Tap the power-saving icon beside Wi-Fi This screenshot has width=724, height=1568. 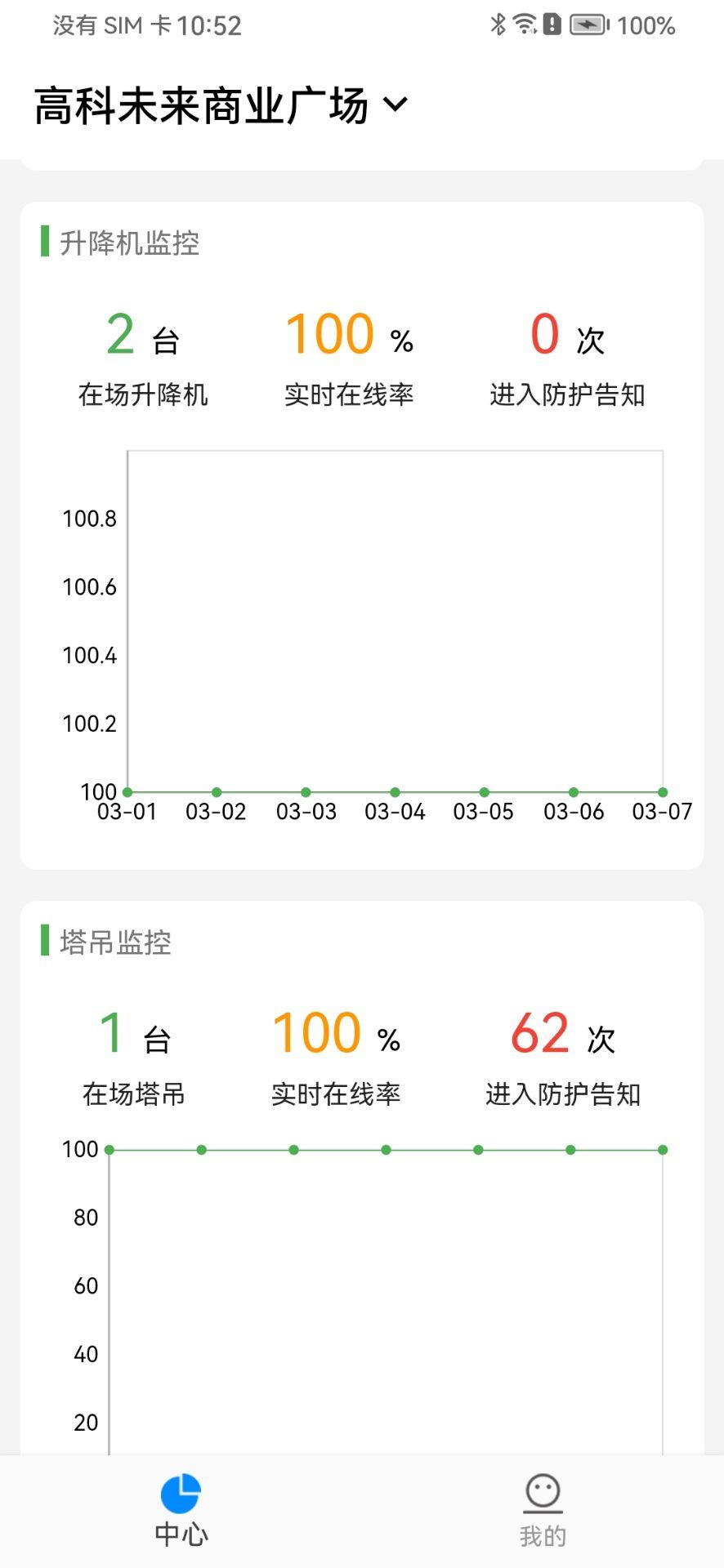[x=552, y=24]
